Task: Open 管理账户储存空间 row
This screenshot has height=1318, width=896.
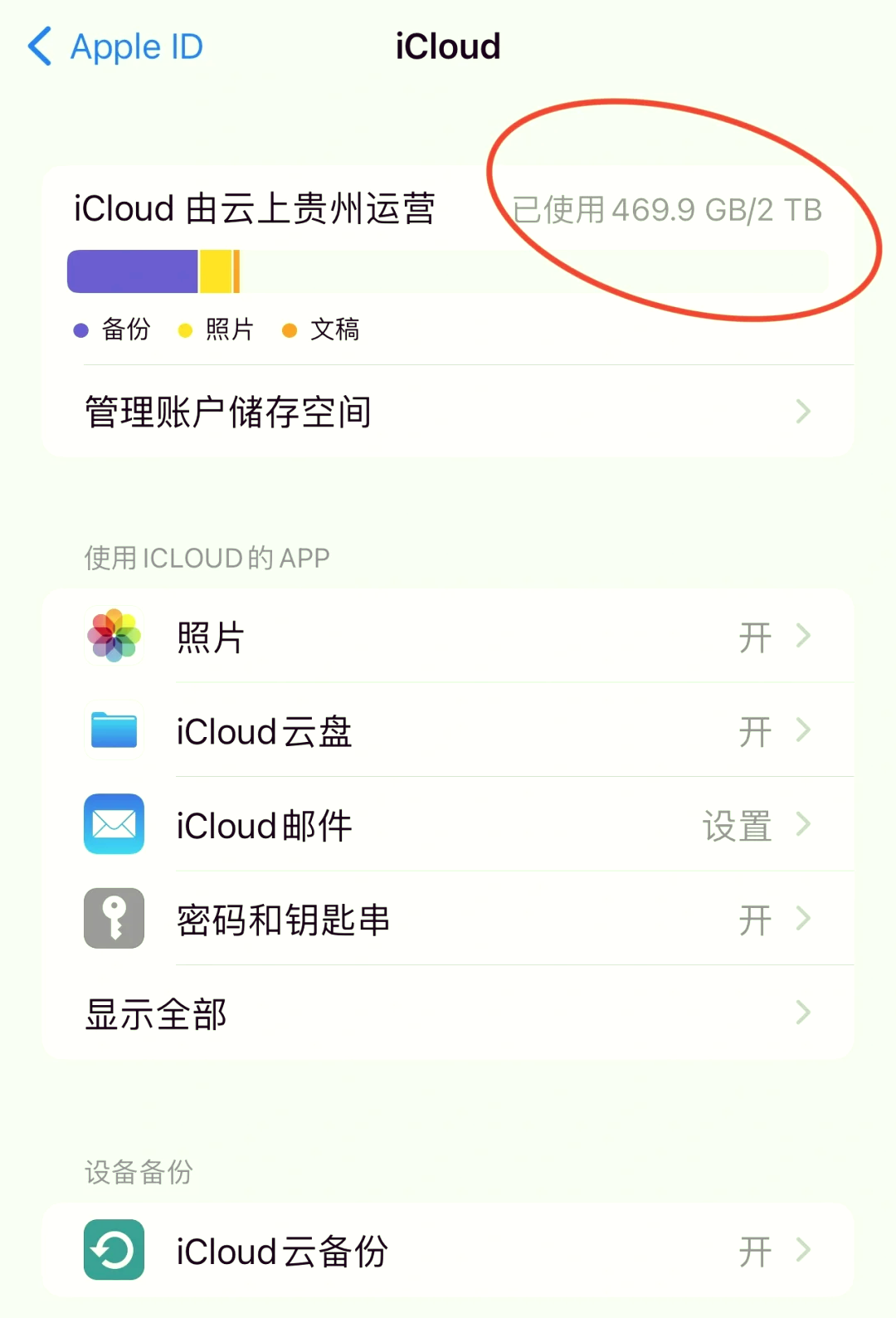Action: [332, 412]
